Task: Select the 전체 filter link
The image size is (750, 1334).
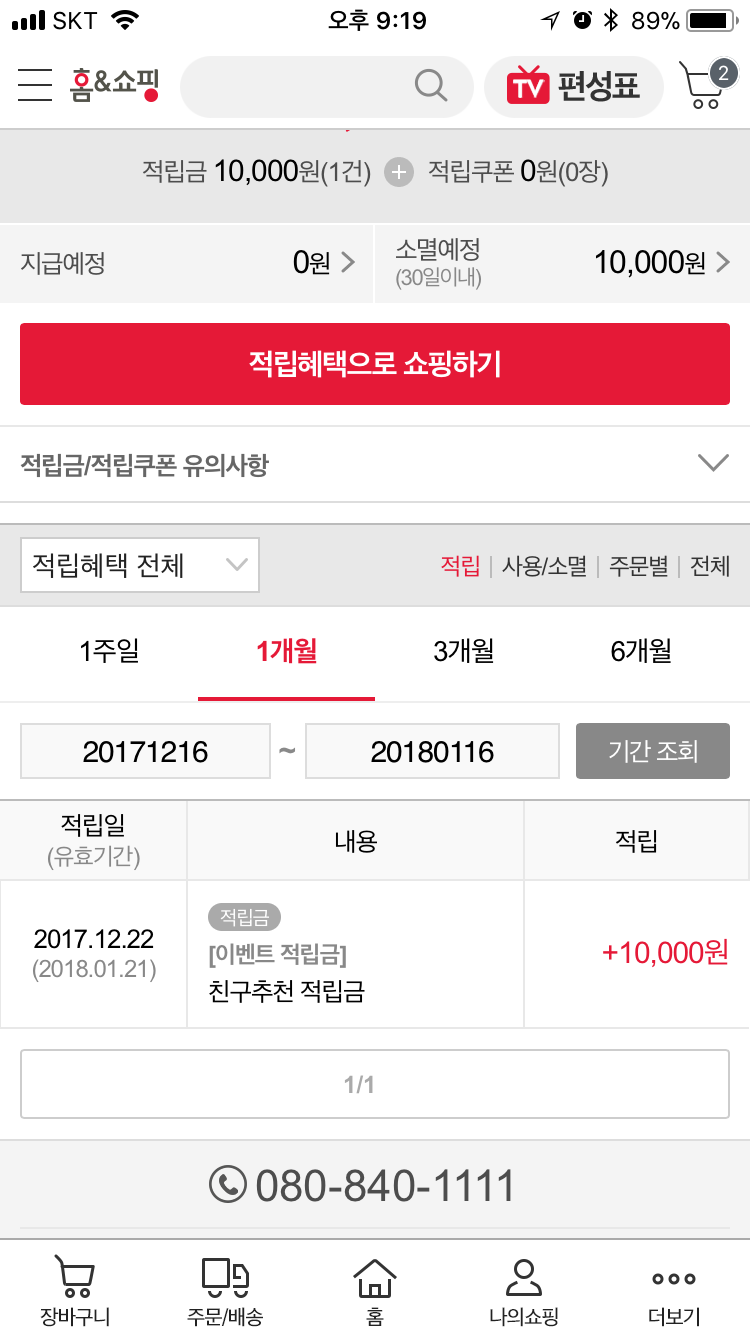Action: [x=710, y=567]
